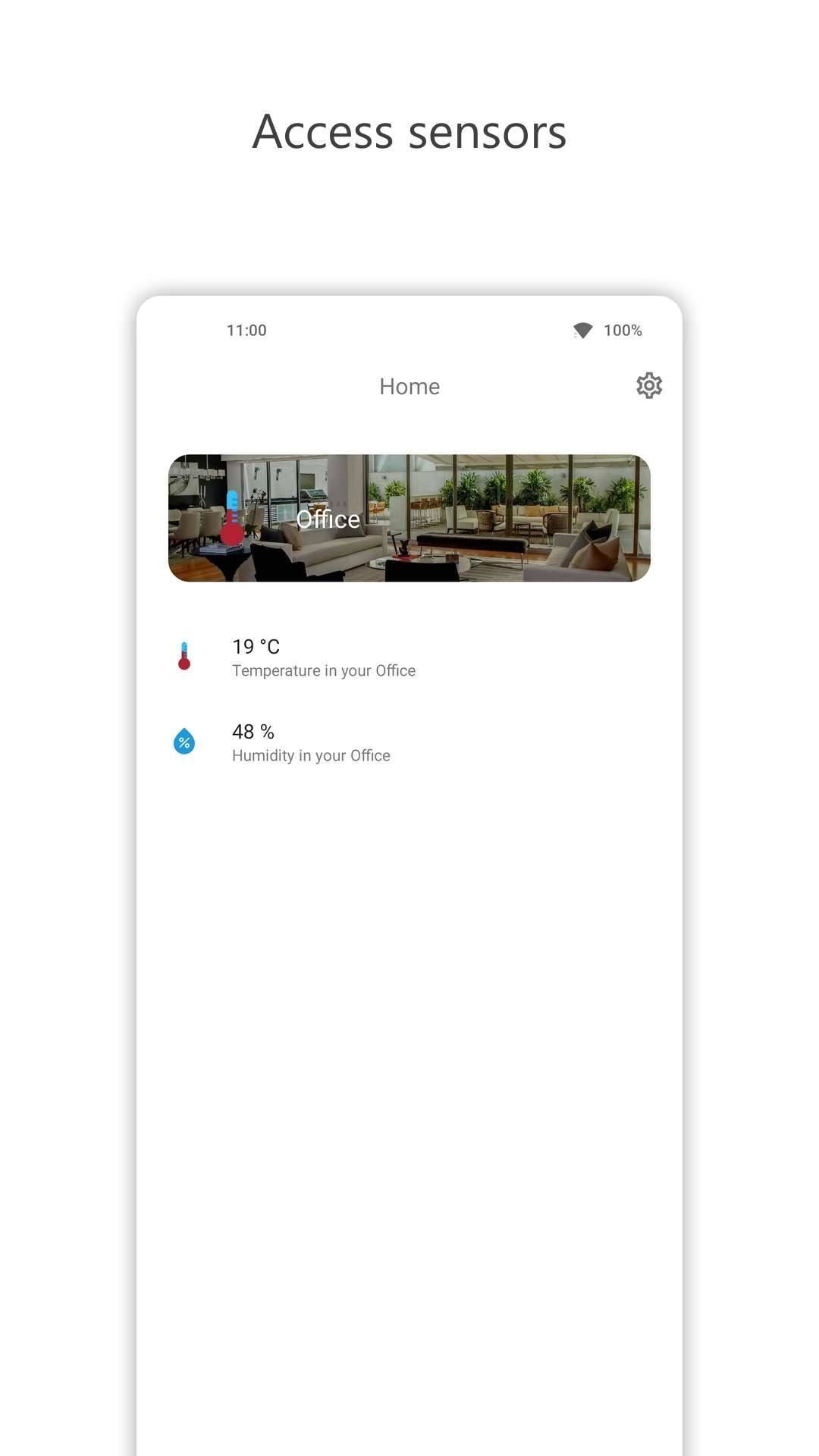Image resolution: width=819 pixels, height=1456 pixels.
Task: Click the 100% battery level indicator
Action: point(622,330)
